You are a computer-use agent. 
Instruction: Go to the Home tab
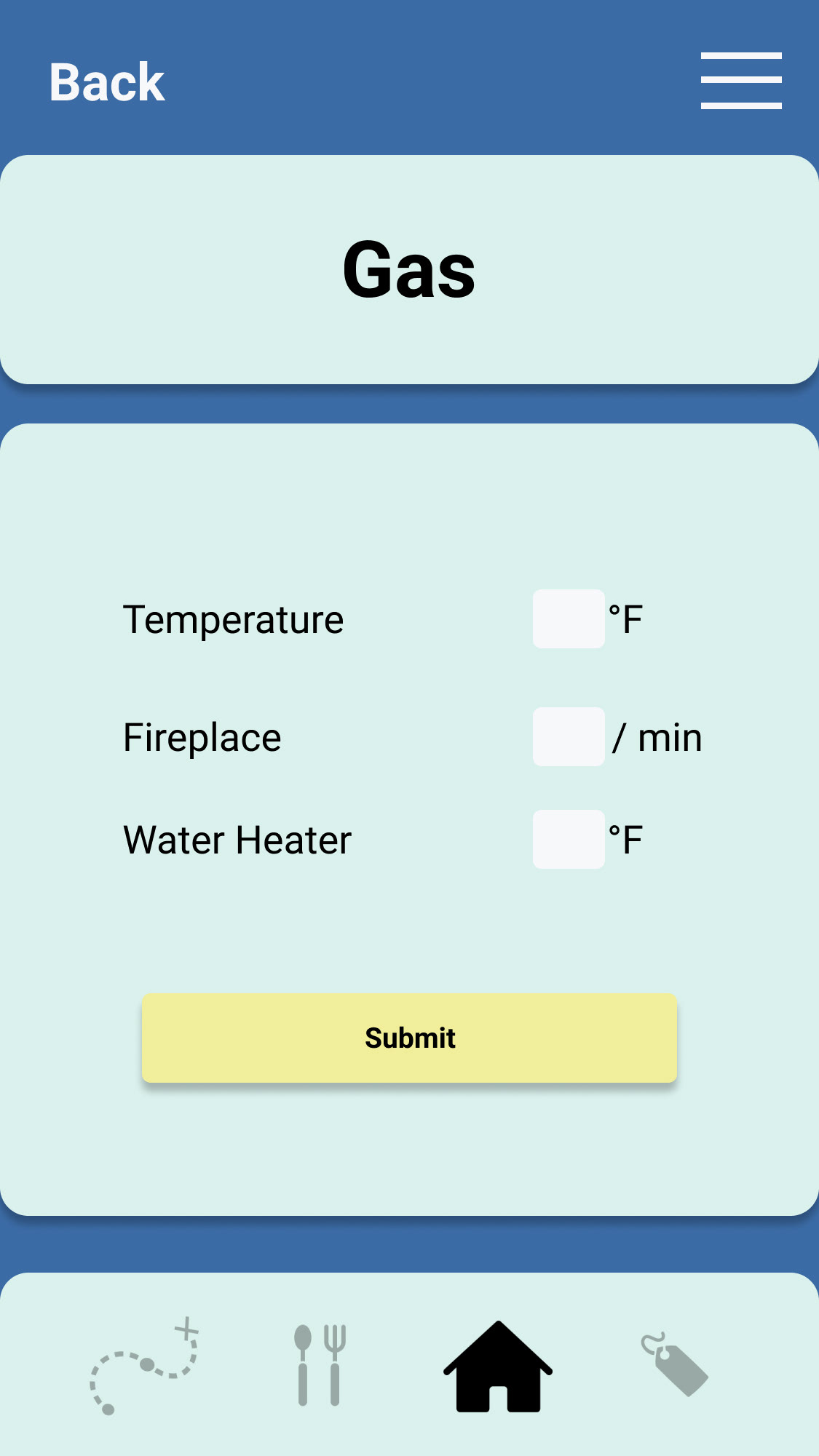(x=498, y=1367)
